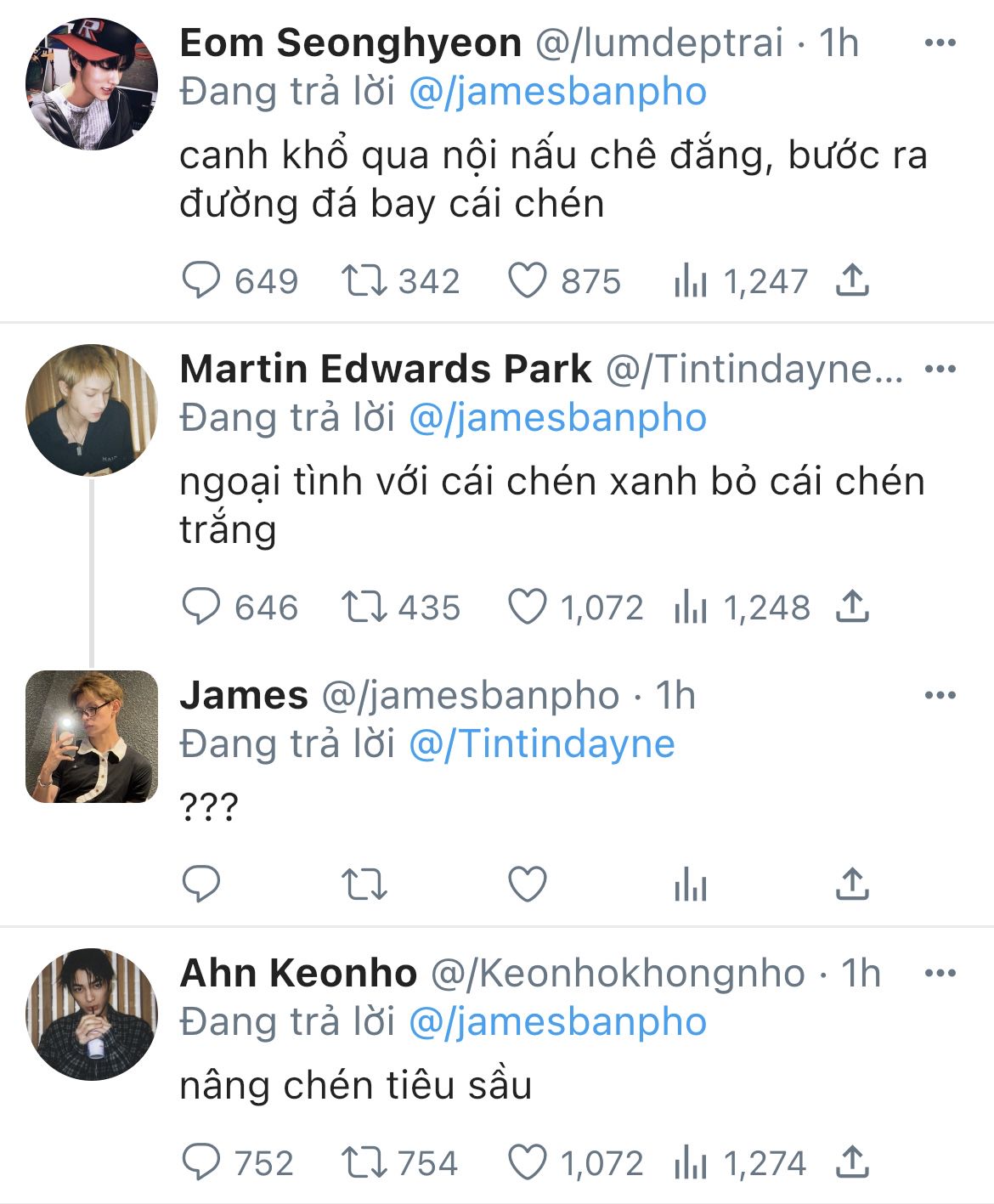Retweet Eom Seonghyeon's reply

364,281
